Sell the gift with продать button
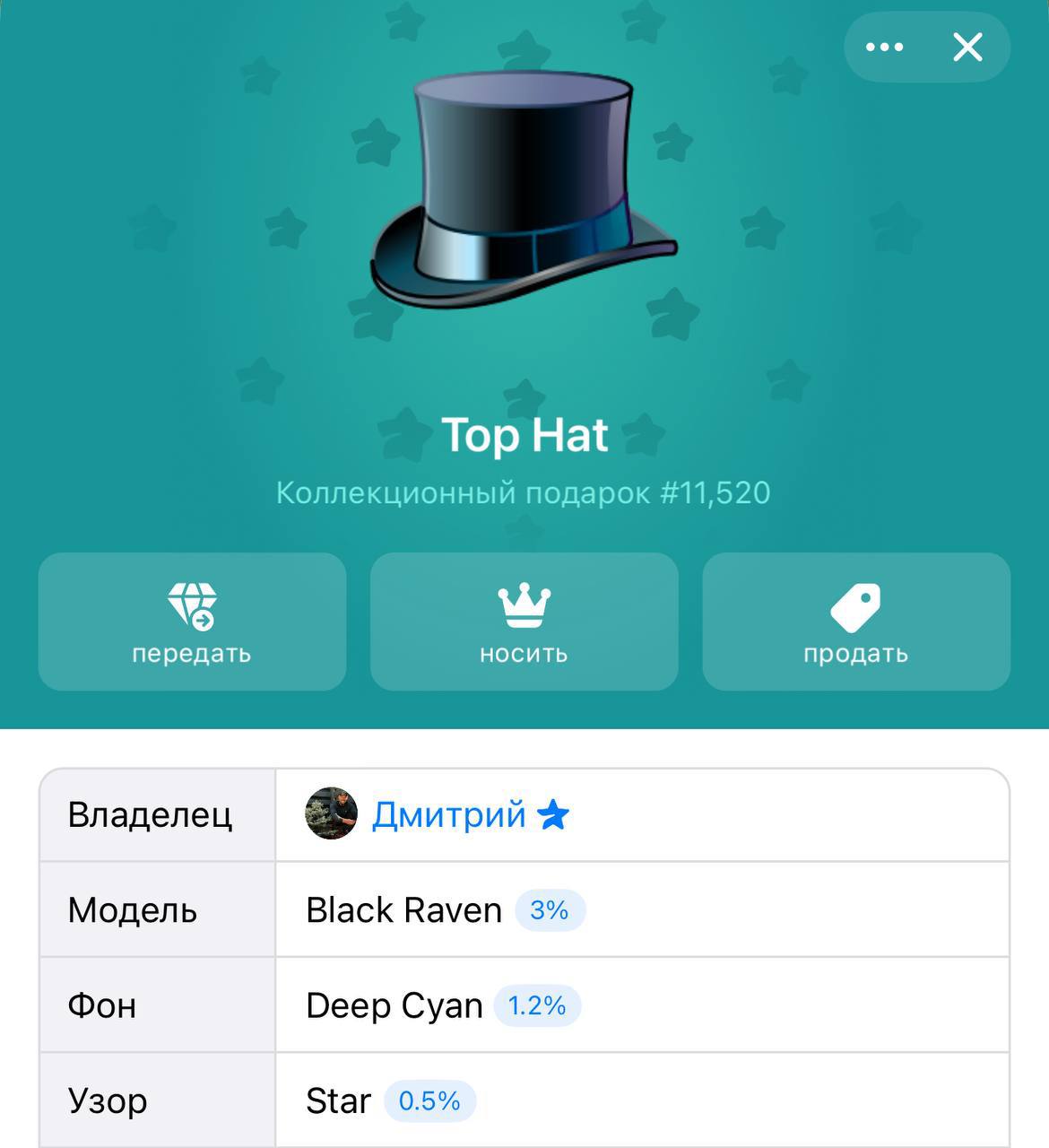This screenshot has height=1148, width=1049. tap(855, 622)
